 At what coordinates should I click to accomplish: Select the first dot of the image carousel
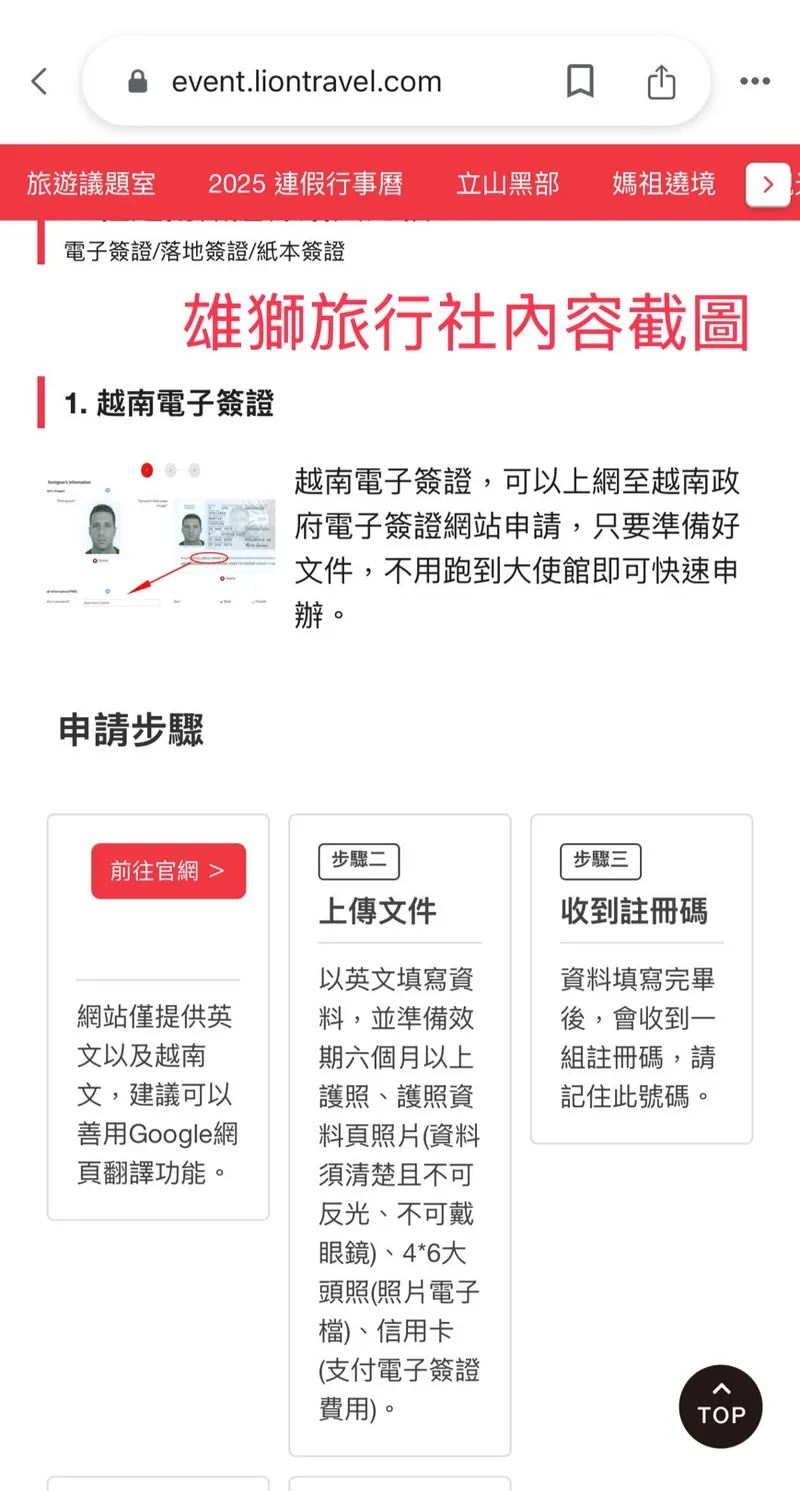[x=147, y=470]
